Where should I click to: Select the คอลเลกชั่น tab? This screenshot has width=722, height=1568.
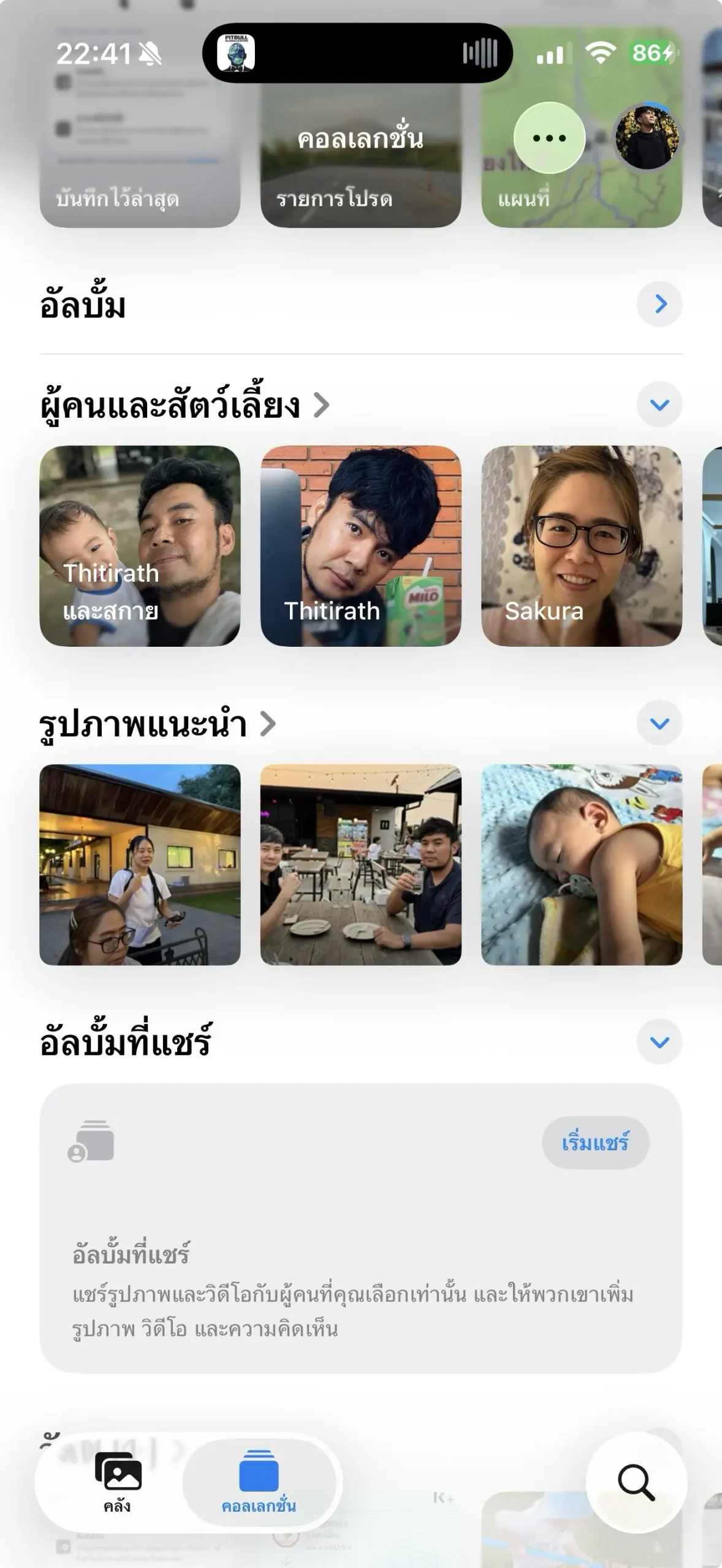(259, 1482)
